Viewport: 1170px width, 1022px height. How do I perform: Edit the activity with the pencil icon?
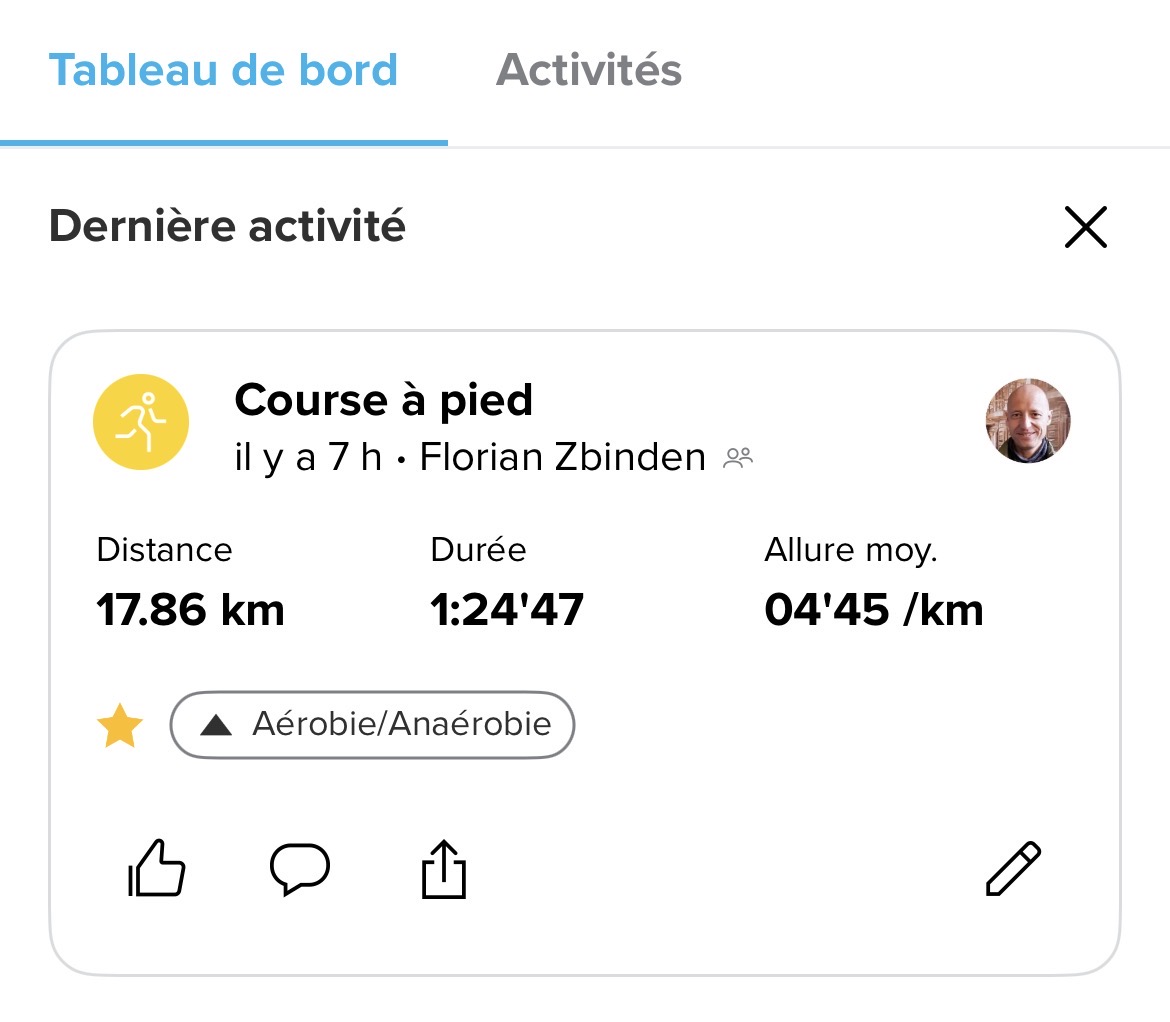coord(1013,868)
